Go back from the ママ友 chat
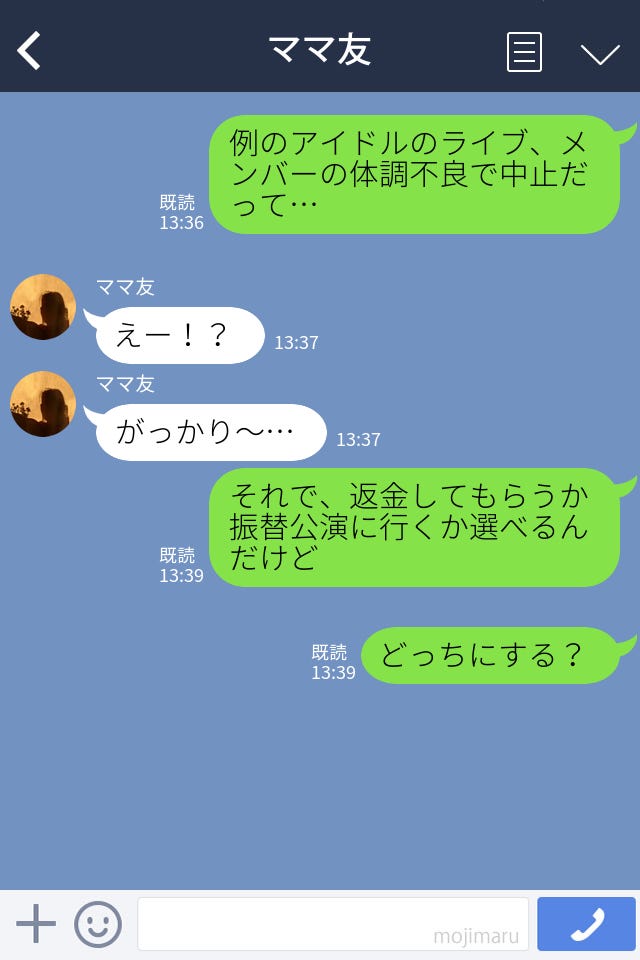This screenshot has height=960, width=640. pyautogui.click(x=30, y=50)
